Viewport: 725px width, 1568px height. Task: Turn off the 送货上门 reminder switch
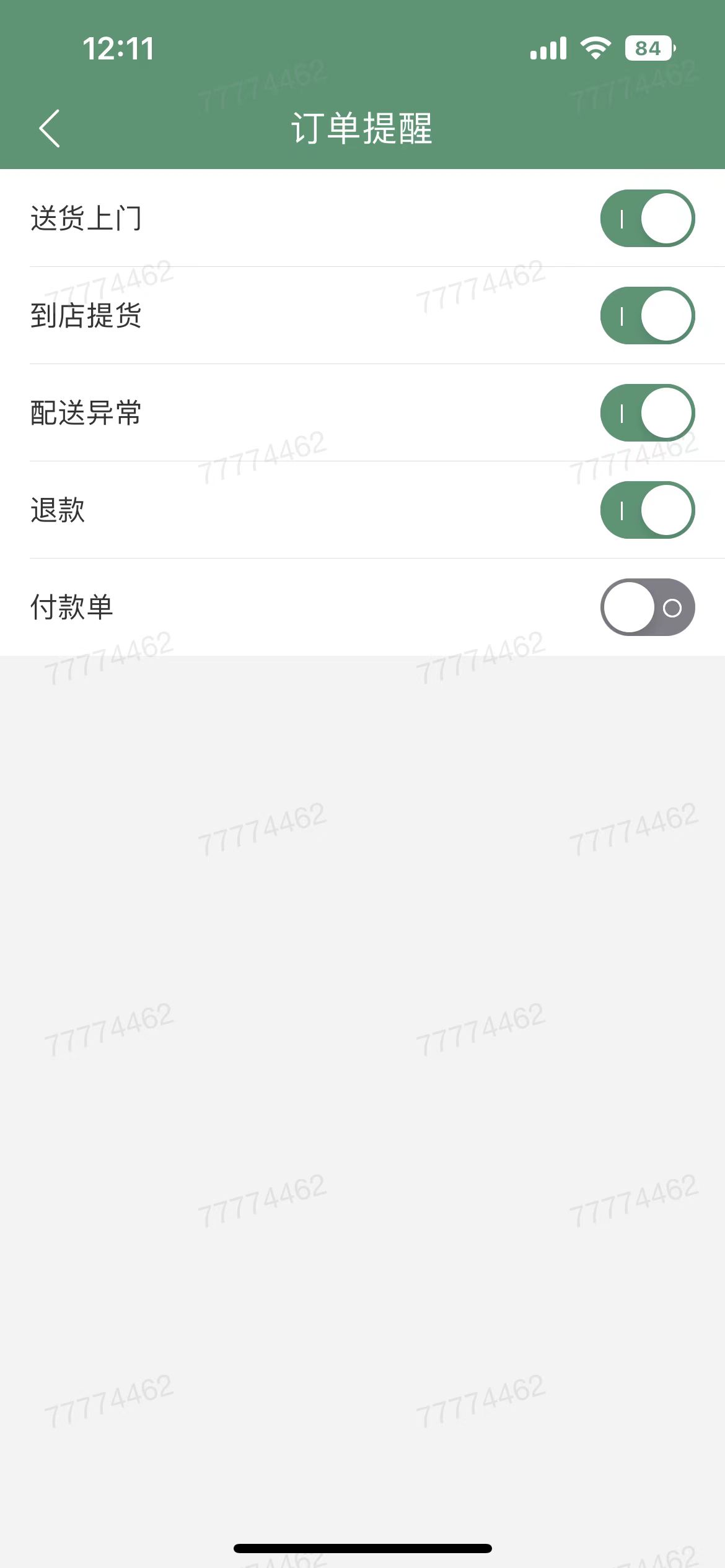pyautogui.click(x=648, y=218)
